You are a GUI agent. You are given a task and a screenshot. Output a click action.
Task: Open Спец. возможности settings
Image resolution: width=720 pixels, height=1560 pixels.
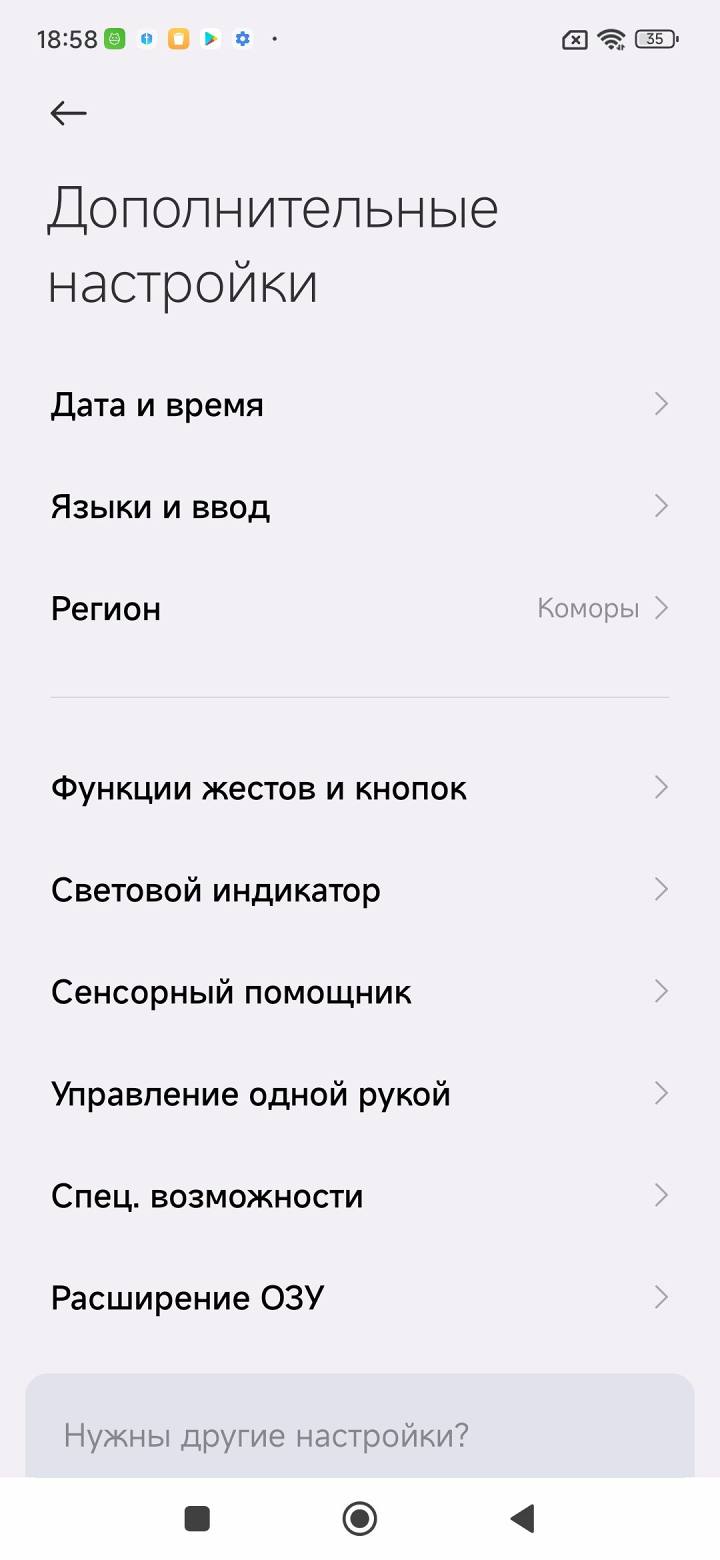pos(360,1195)
